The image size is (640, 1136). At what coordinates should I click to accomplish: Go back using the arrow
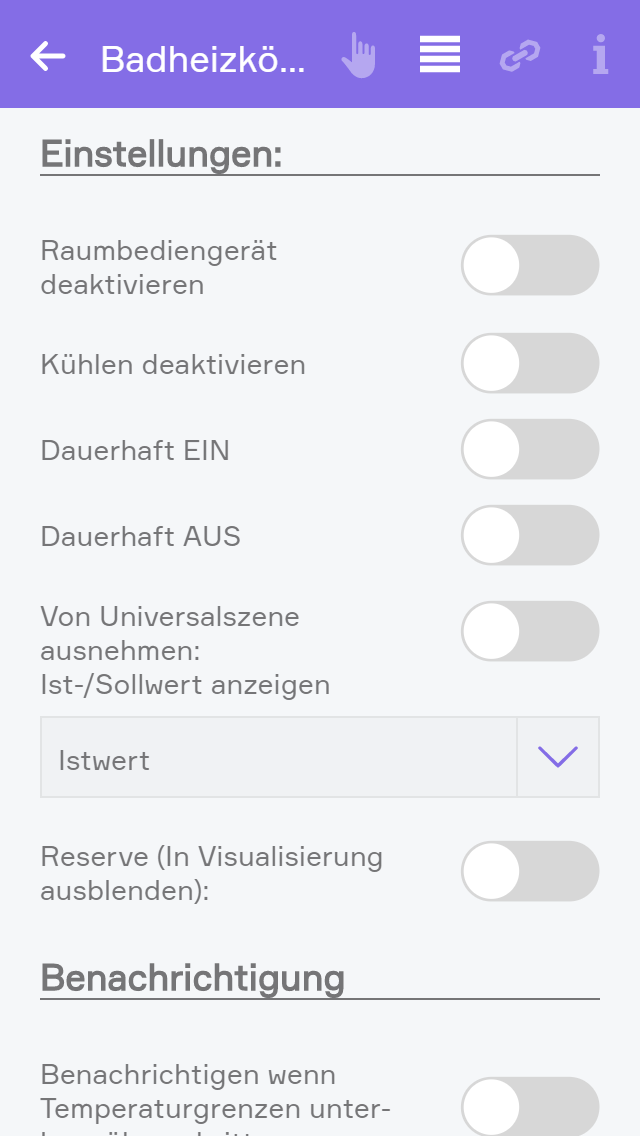pyautogui.click(x=48, y=56)
